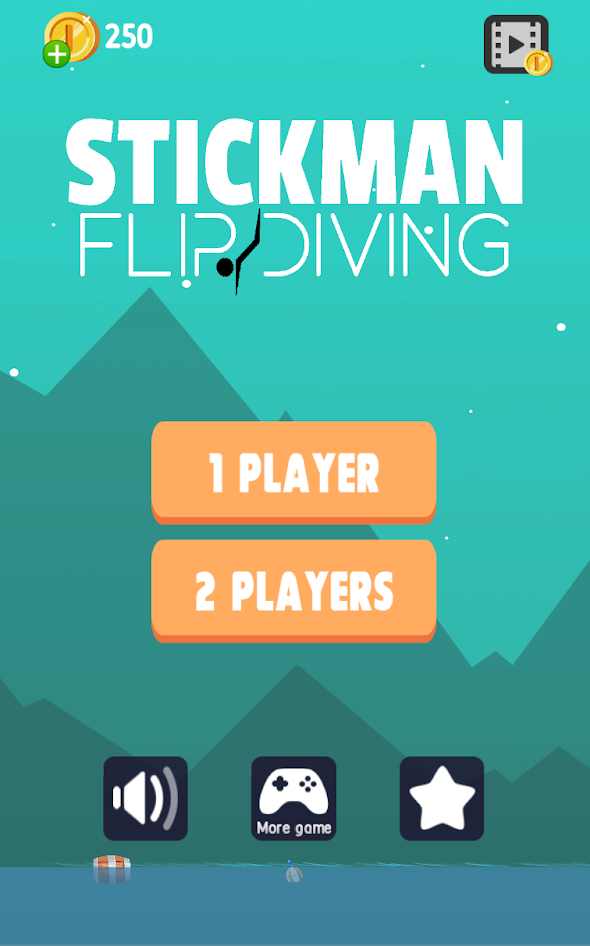
Task: Mute the game sound
Action: click(145, 798)
